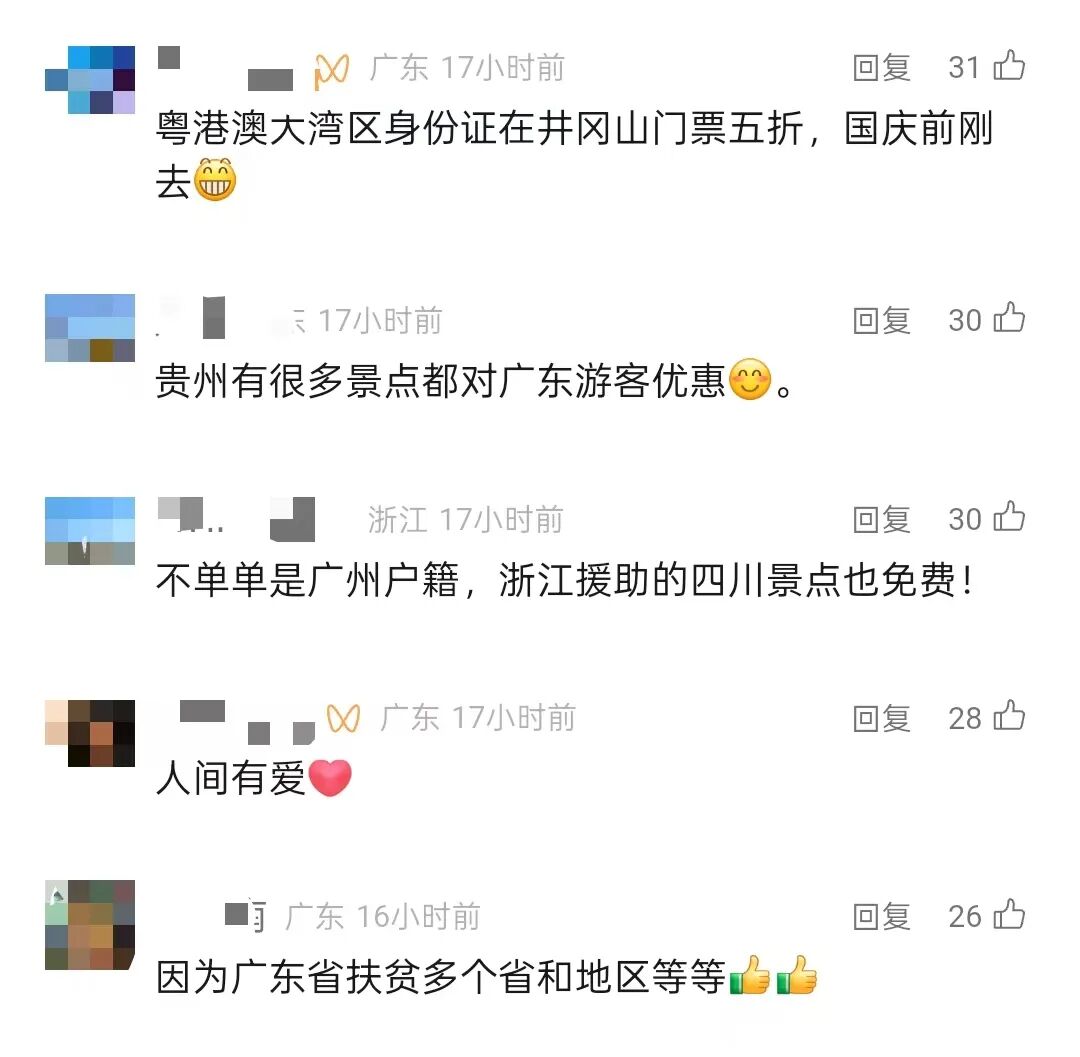Like the 不单单是广州户籍 comment
This screenshot has width=1080, height=1057.
[1009, 517]
